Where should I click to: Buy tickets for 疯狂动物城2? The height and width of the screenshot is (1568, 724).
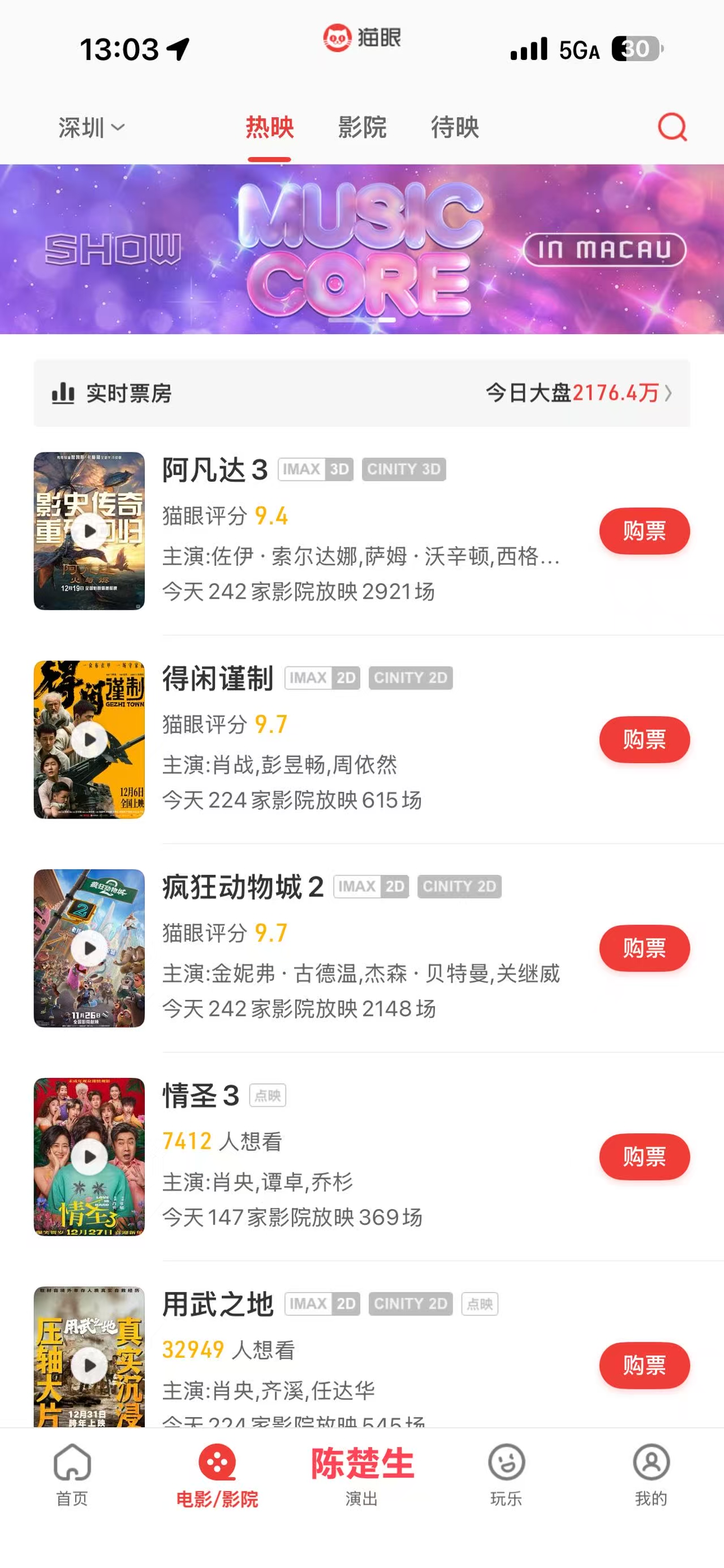pyautogui.click(x=644, y=948)
